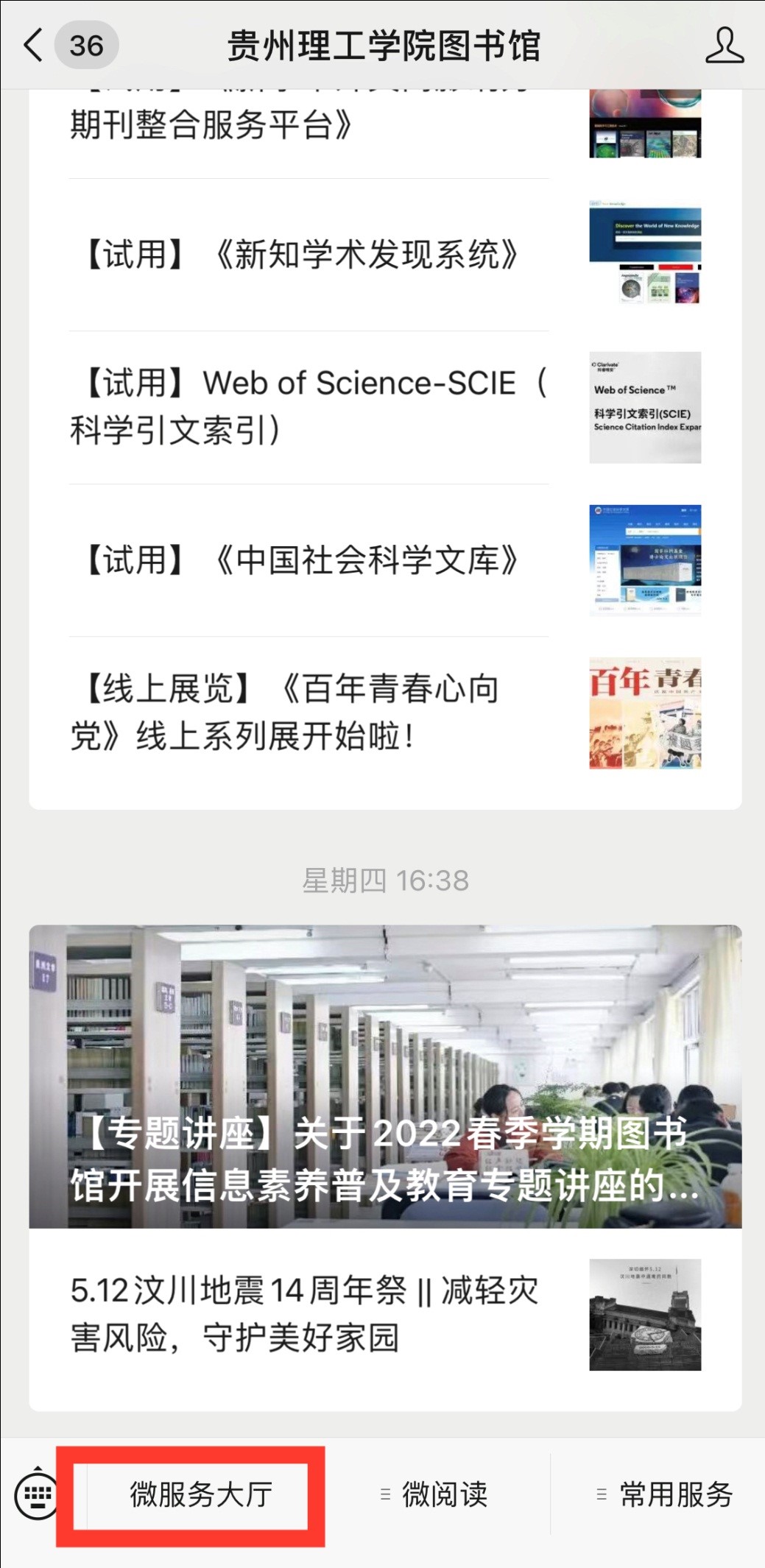This screenshot has height=1568, width=765.
Task: Open the account profile icon
Action: coord(724,46)
